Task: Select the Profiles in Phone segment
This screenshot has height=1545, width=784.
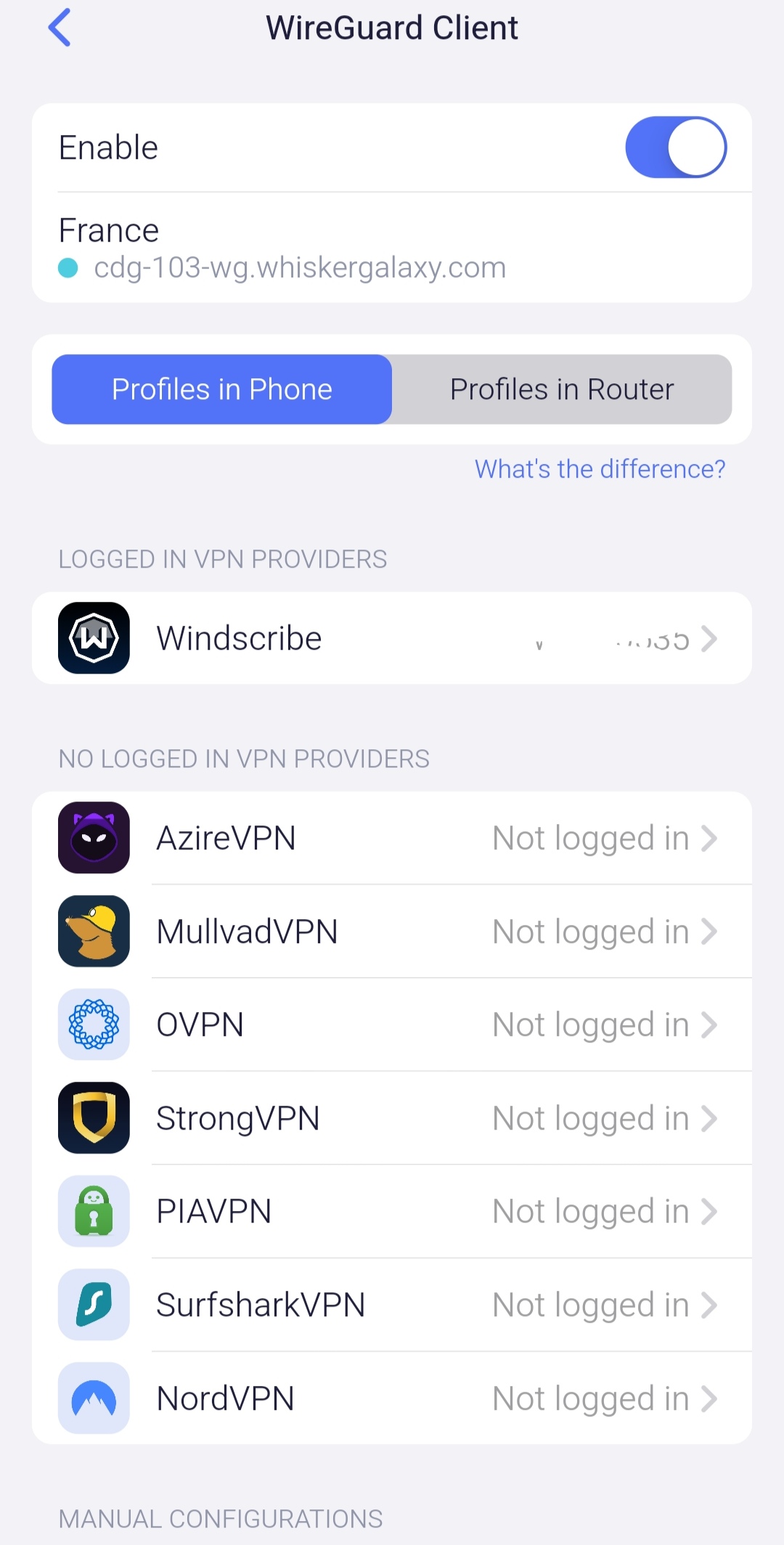Action: [222, 389]
